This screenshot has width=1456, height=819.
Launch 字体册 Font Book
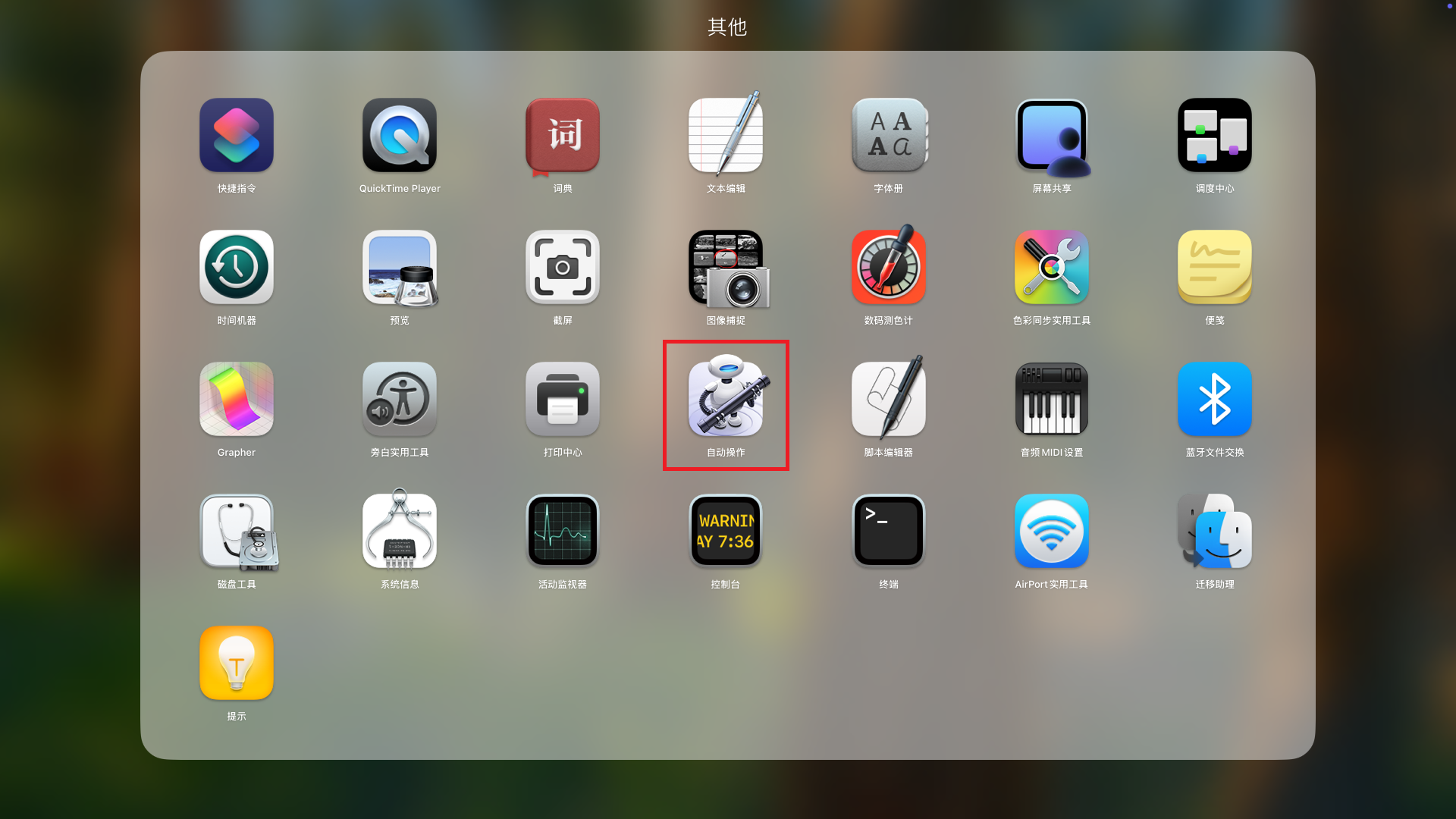pyautogui.click(x=889, y=136)
